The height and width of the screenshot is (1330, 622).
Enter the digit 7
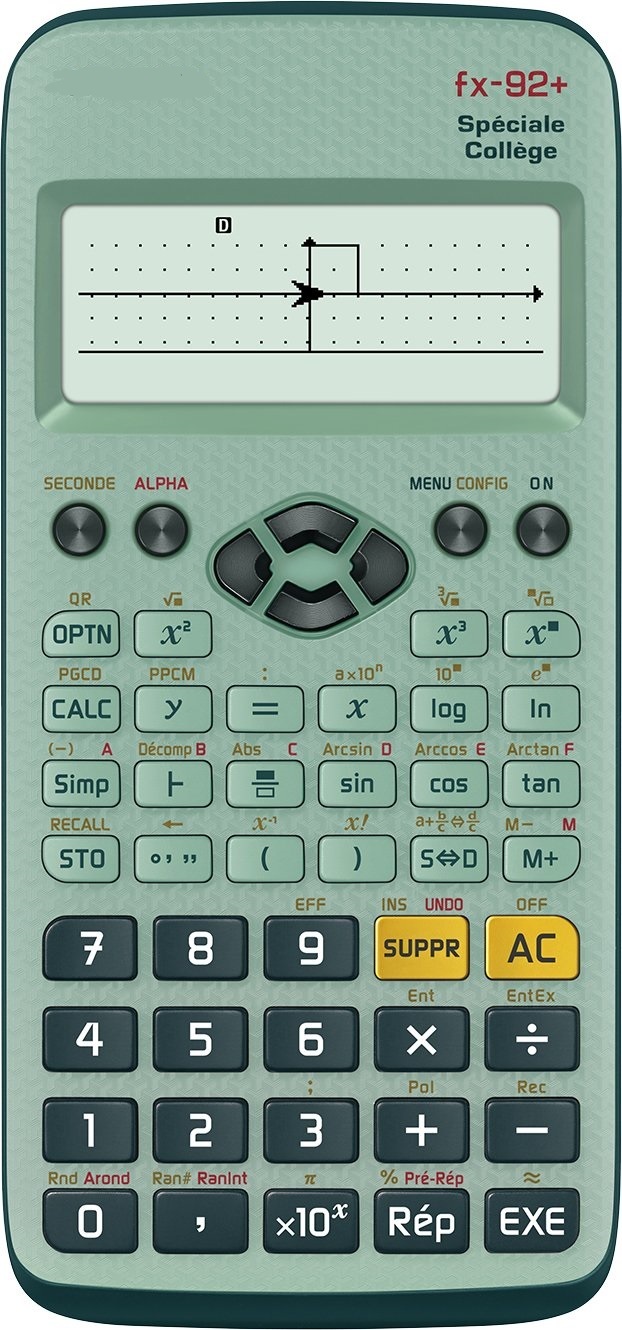89,948
